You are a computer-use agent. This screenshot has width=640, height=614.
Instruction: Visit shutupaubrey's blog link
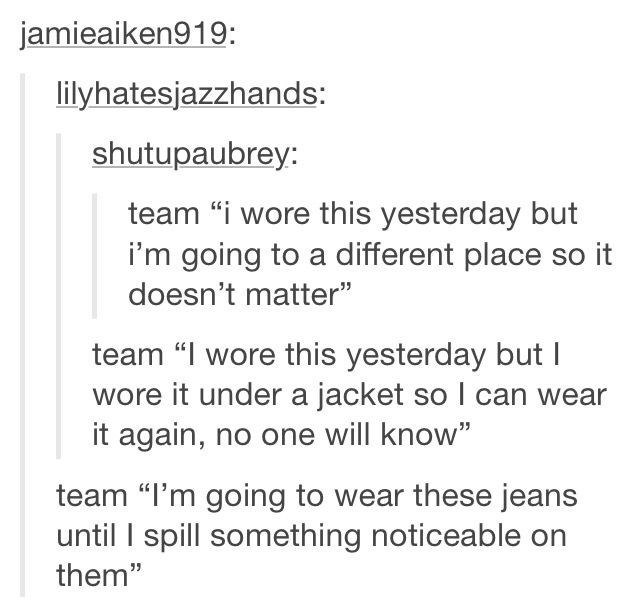191,154
